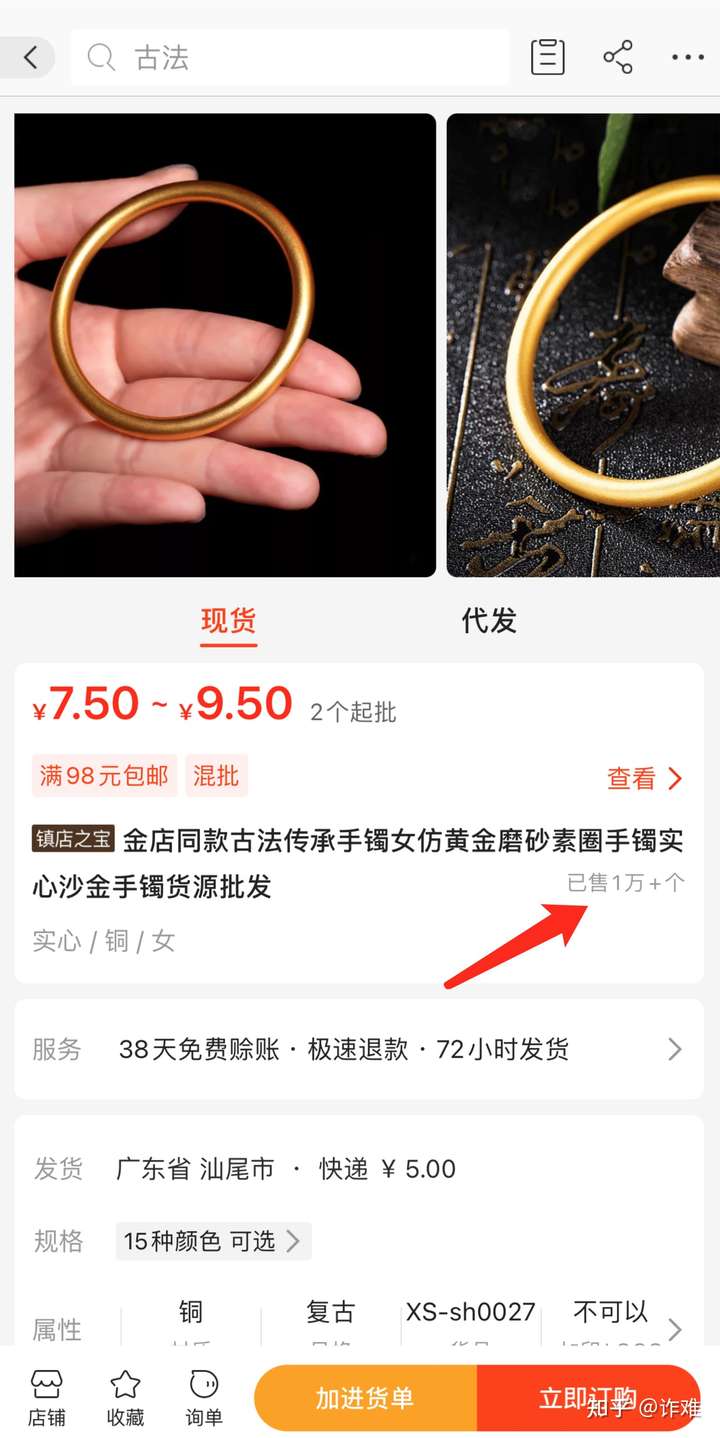Open the bracelet-in-hand product photo
Image resolution: width=720 pixels, height=1438 pixels.
(225, 345)
